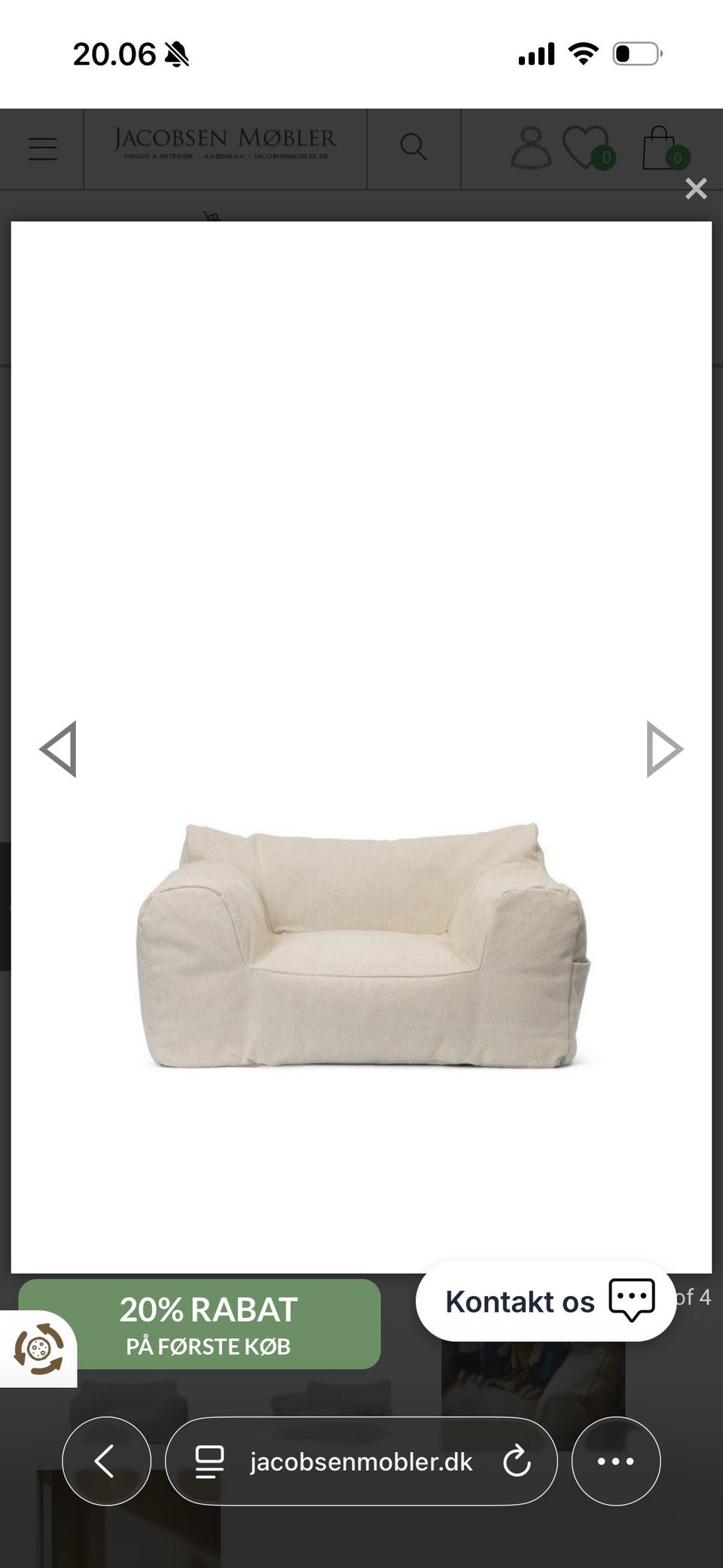Tap the jacobsenmobler.dk address bar
Screen dimensions: 723x1568
[360, 1462]
